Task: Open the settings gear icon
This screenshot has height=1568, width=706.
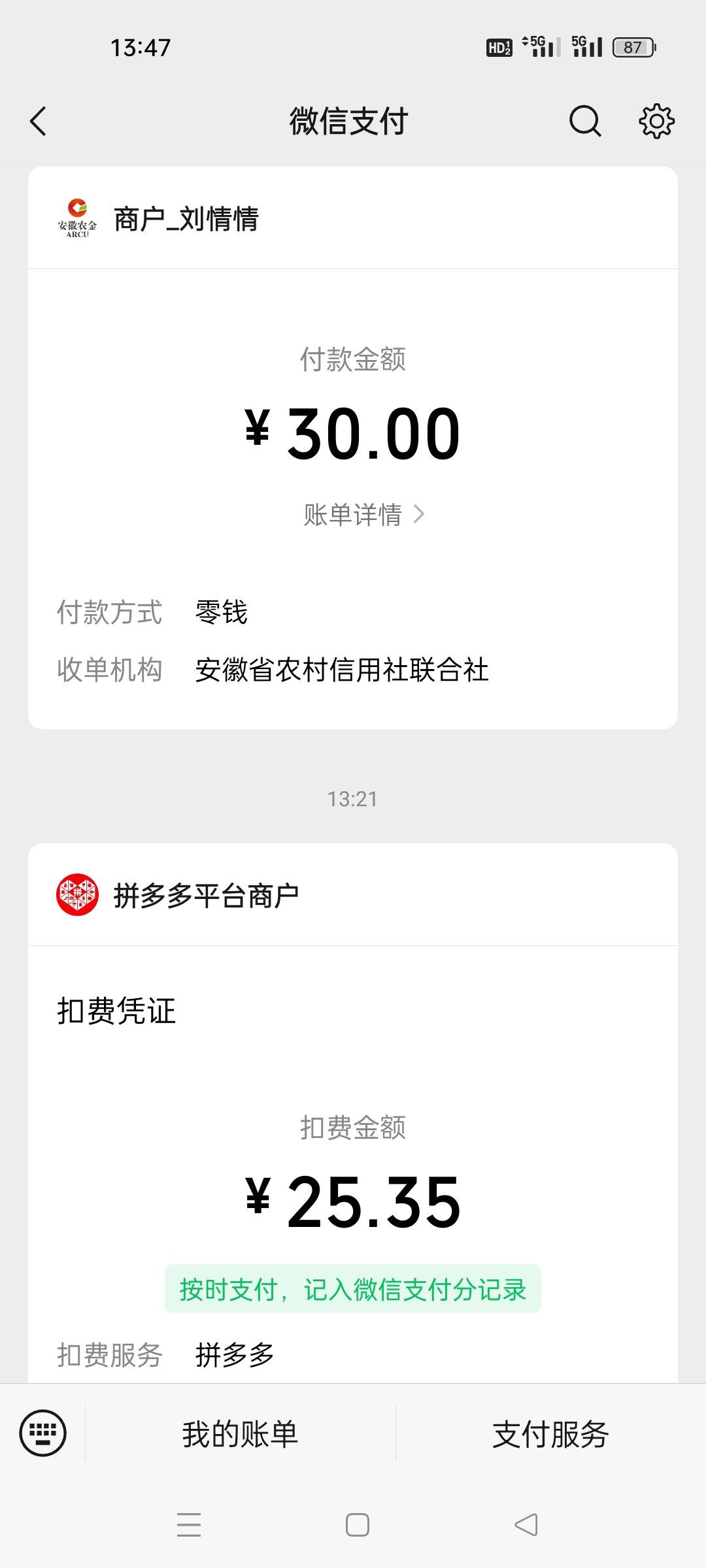Action: [656, 121]
